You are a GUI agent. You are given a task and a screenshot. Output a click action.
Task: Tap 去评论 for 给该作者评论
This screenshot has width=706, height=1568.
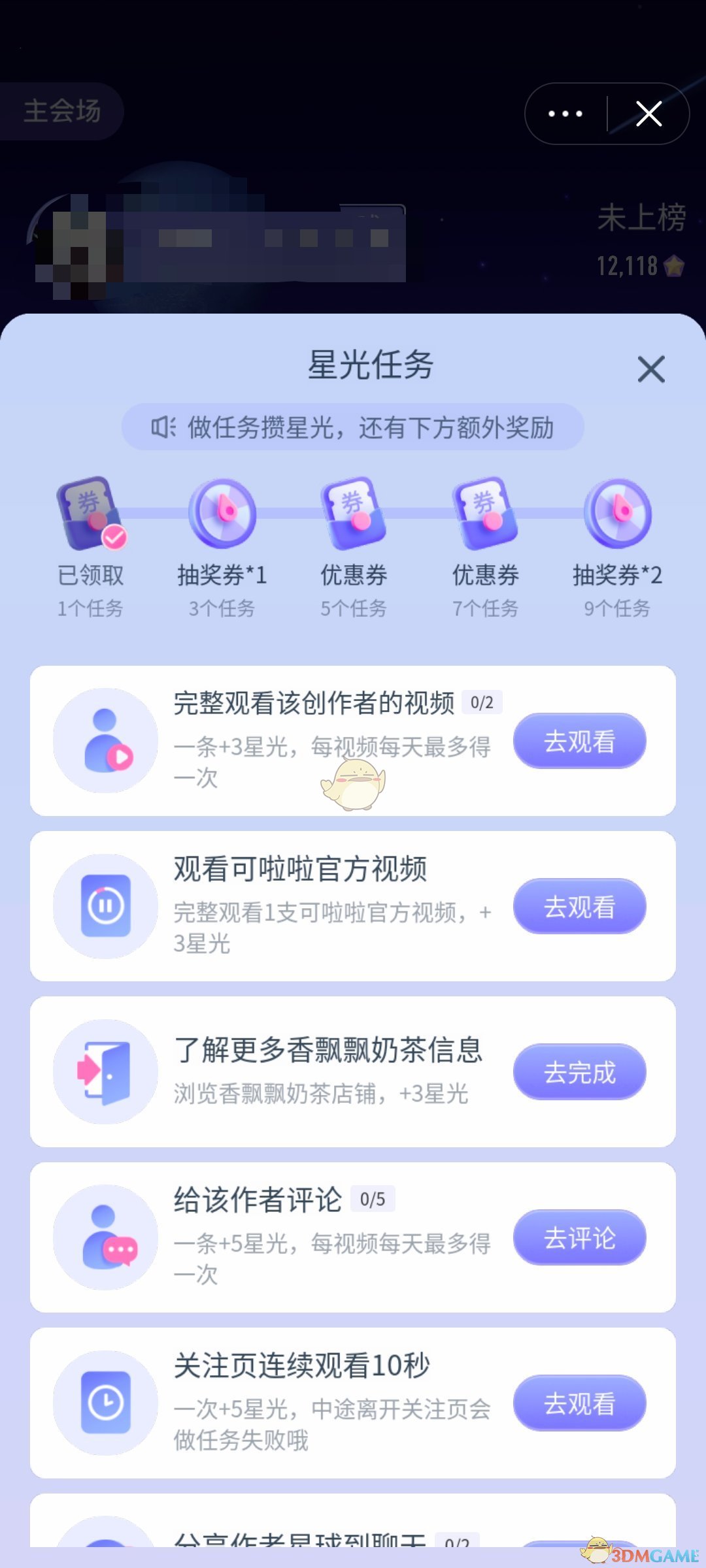[x=579, y=1237]
